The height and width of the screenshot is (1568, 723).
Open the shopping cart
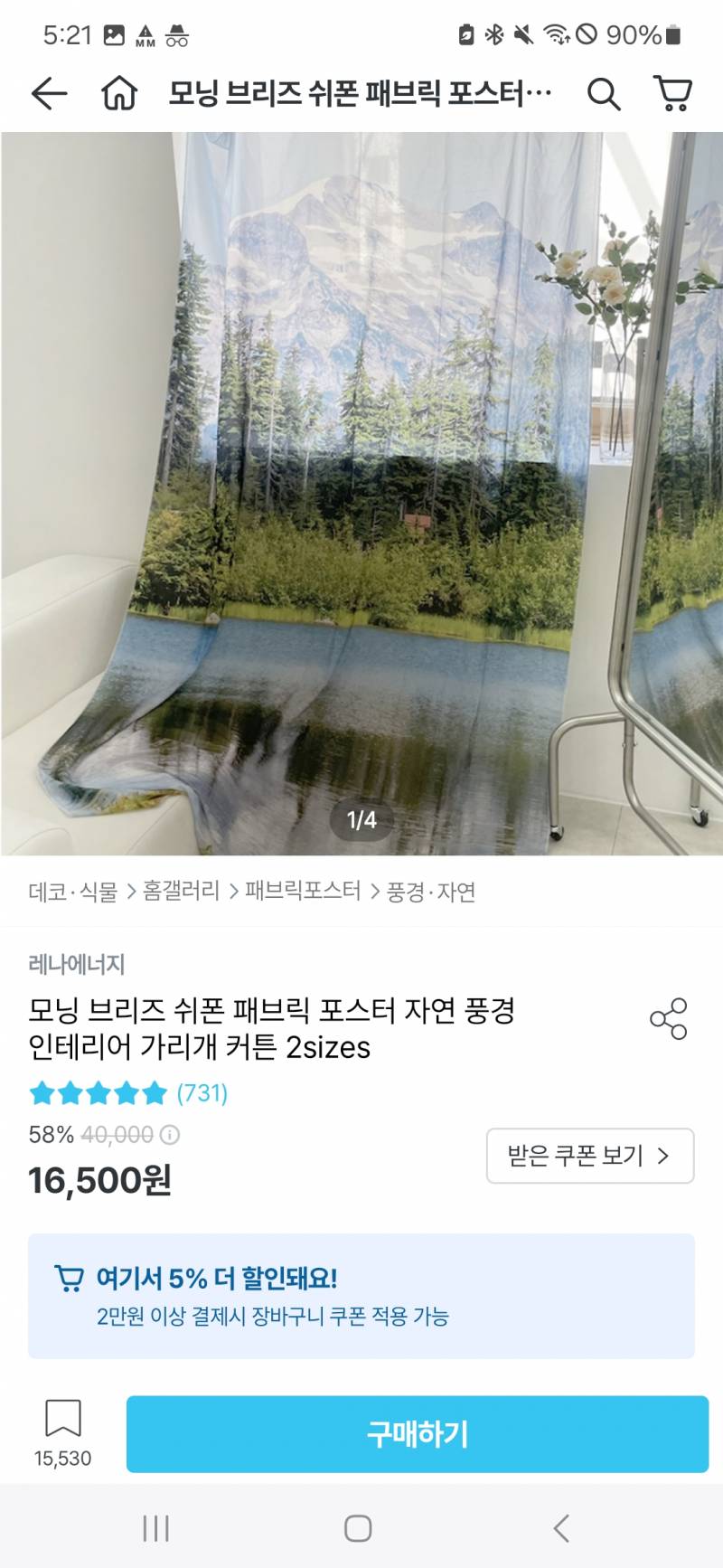pyautogui.click(x=672, y=93)
